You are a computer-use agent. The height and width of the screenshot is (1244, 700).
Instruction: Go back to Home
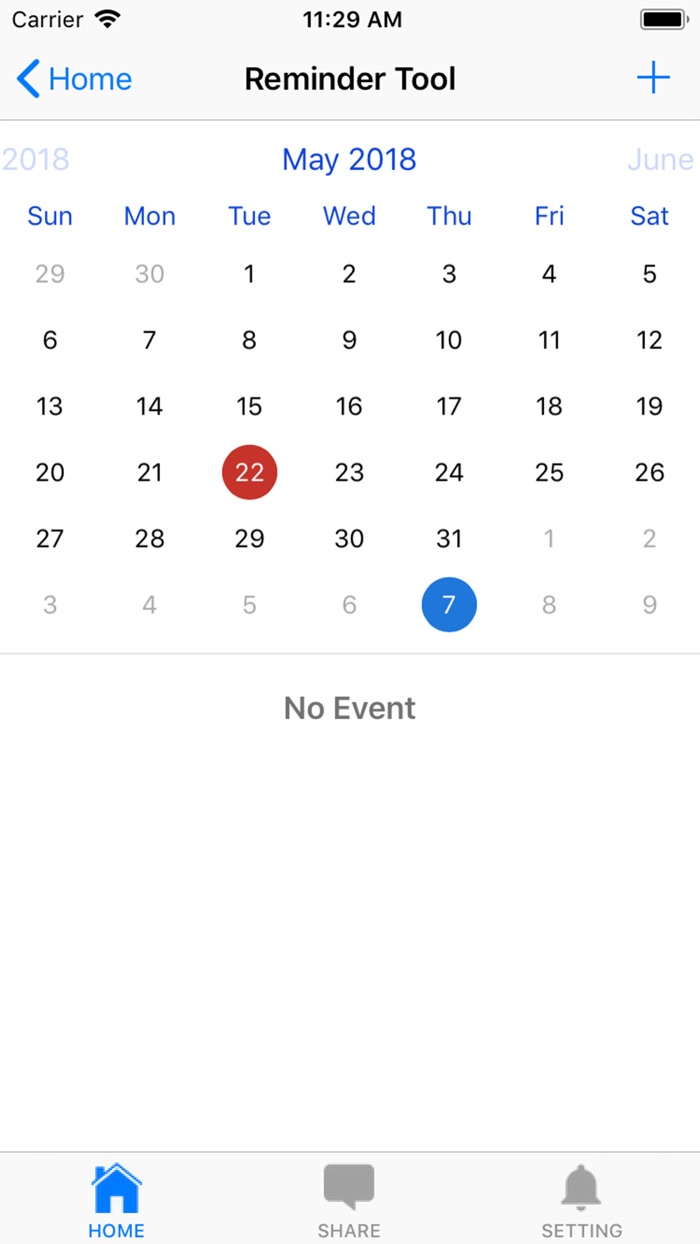point(75,79)
